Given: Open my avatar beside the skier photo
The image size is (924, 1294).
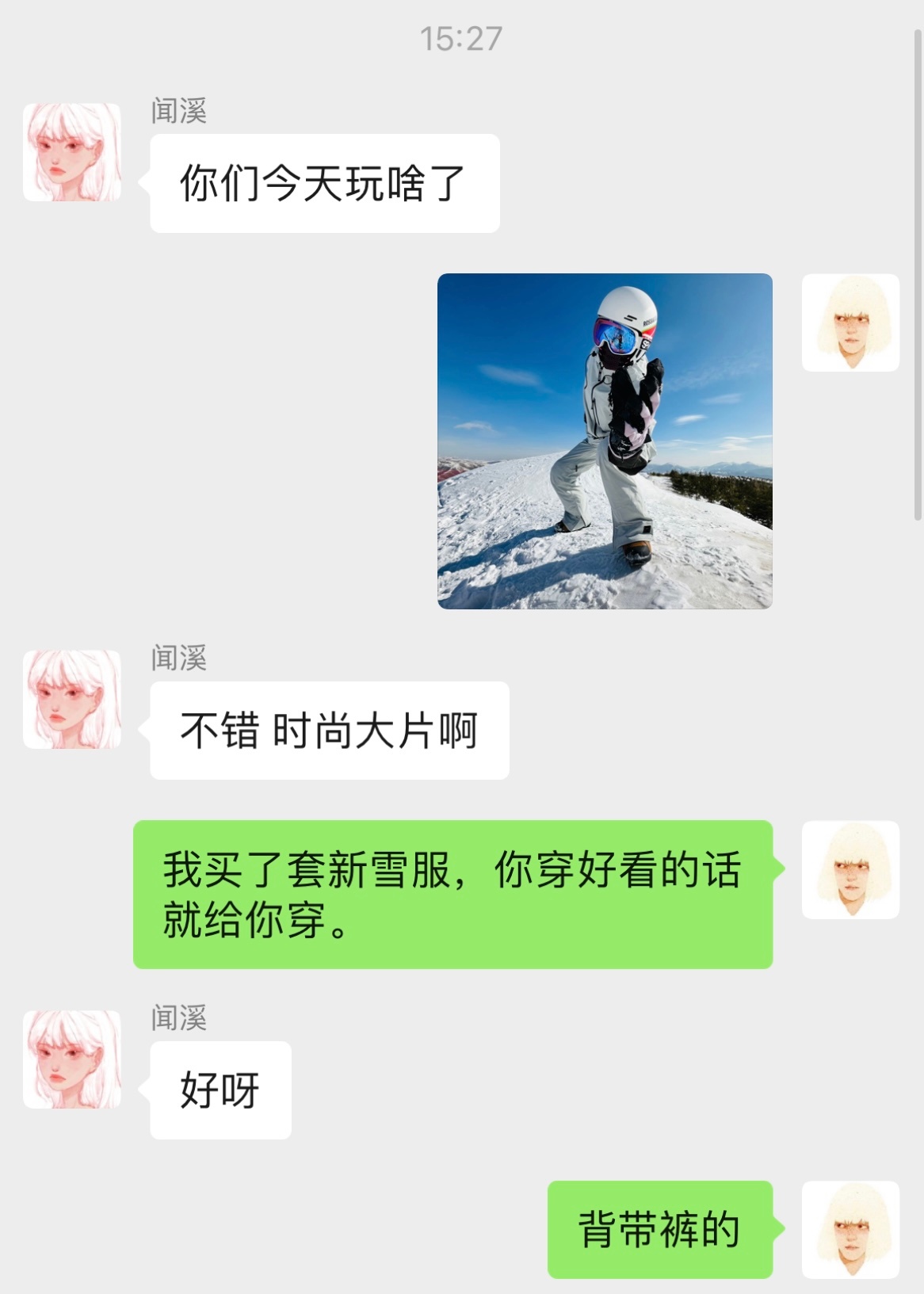Looking at the screenshot, I should pos(850,323).
